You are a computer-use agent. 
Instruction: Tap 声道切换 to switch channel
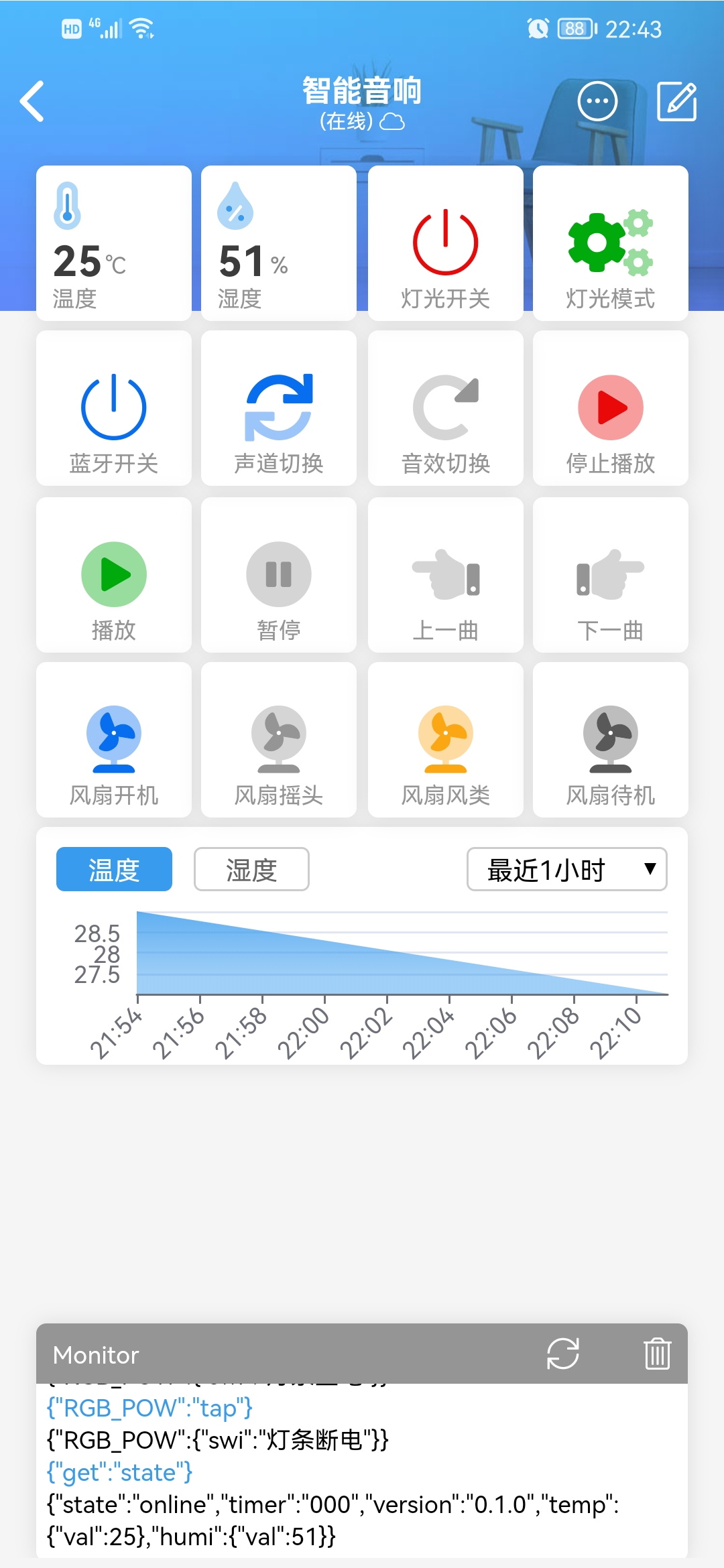278,408
